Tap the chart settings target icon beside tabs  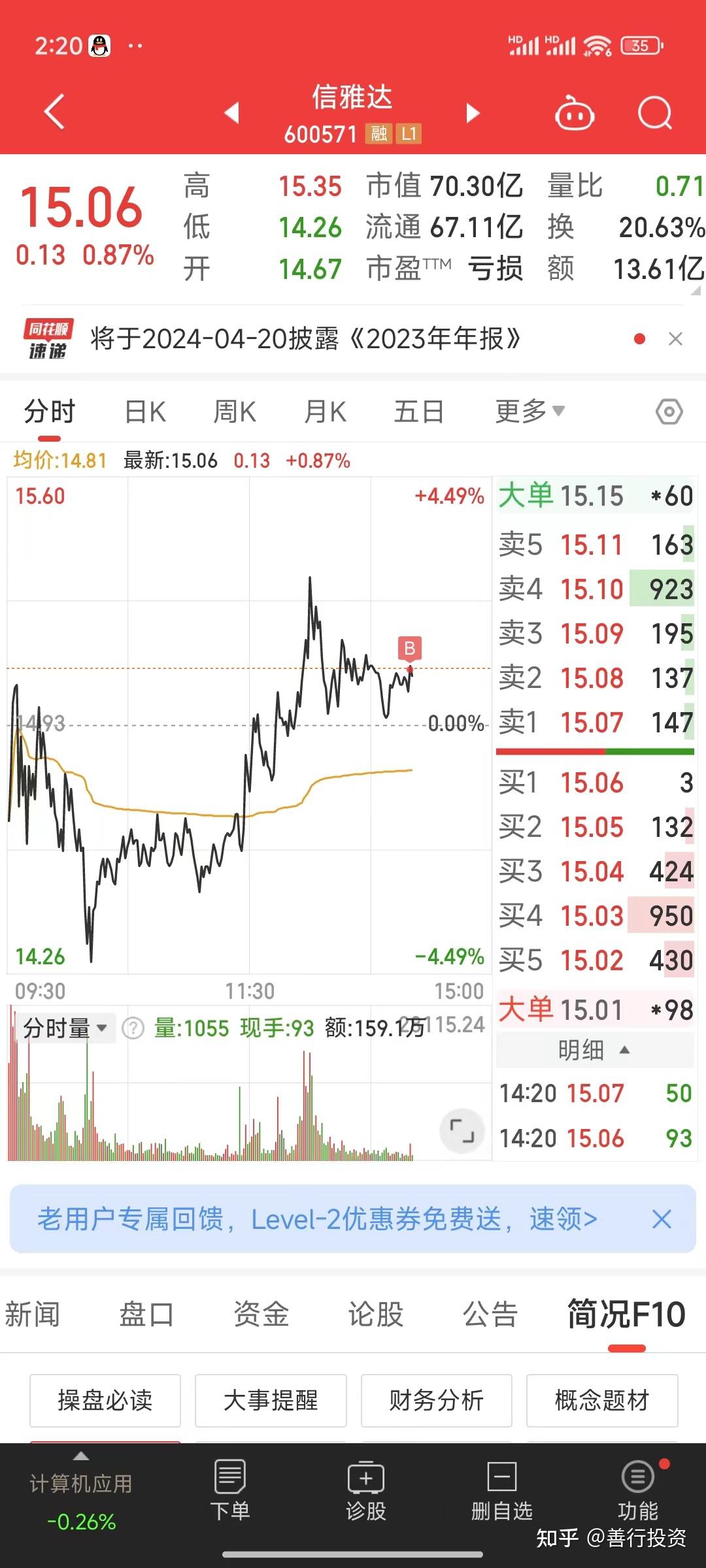[668, 410]
